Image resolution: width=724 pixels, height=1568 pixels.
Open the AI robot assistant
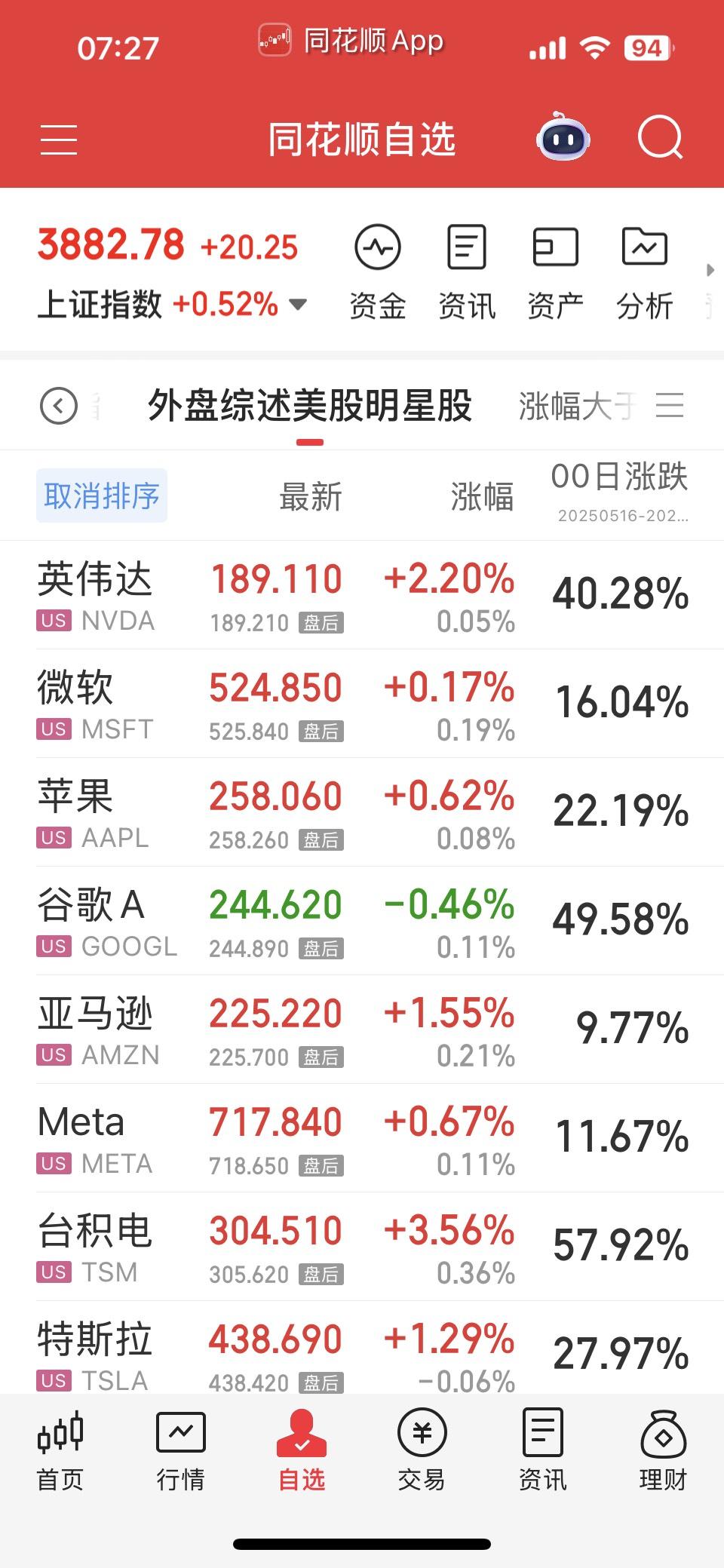(x=563, y=138)
